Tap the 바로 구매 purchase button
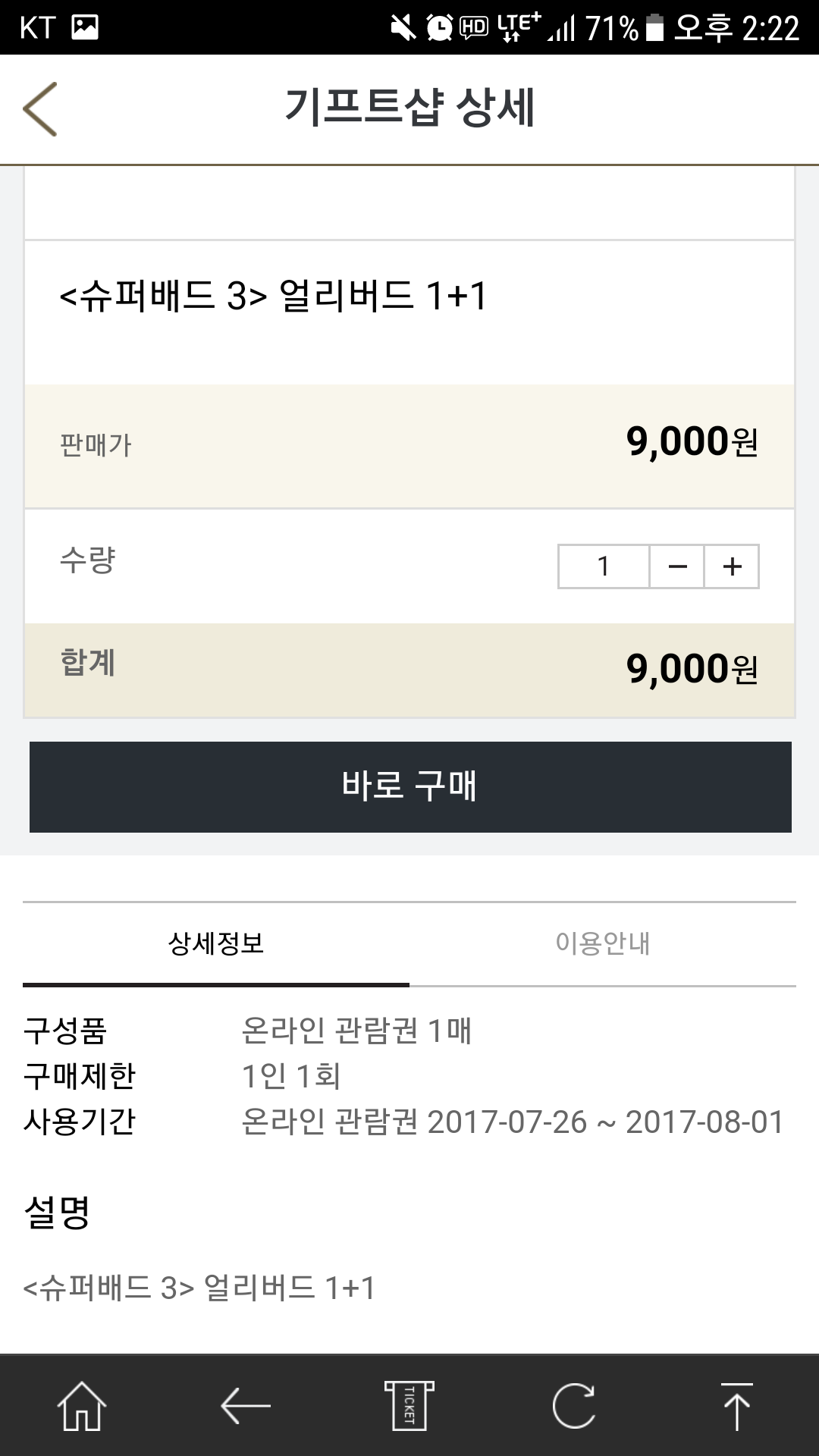The width and height of the screenshot is (819, 1456). (410, 786)
